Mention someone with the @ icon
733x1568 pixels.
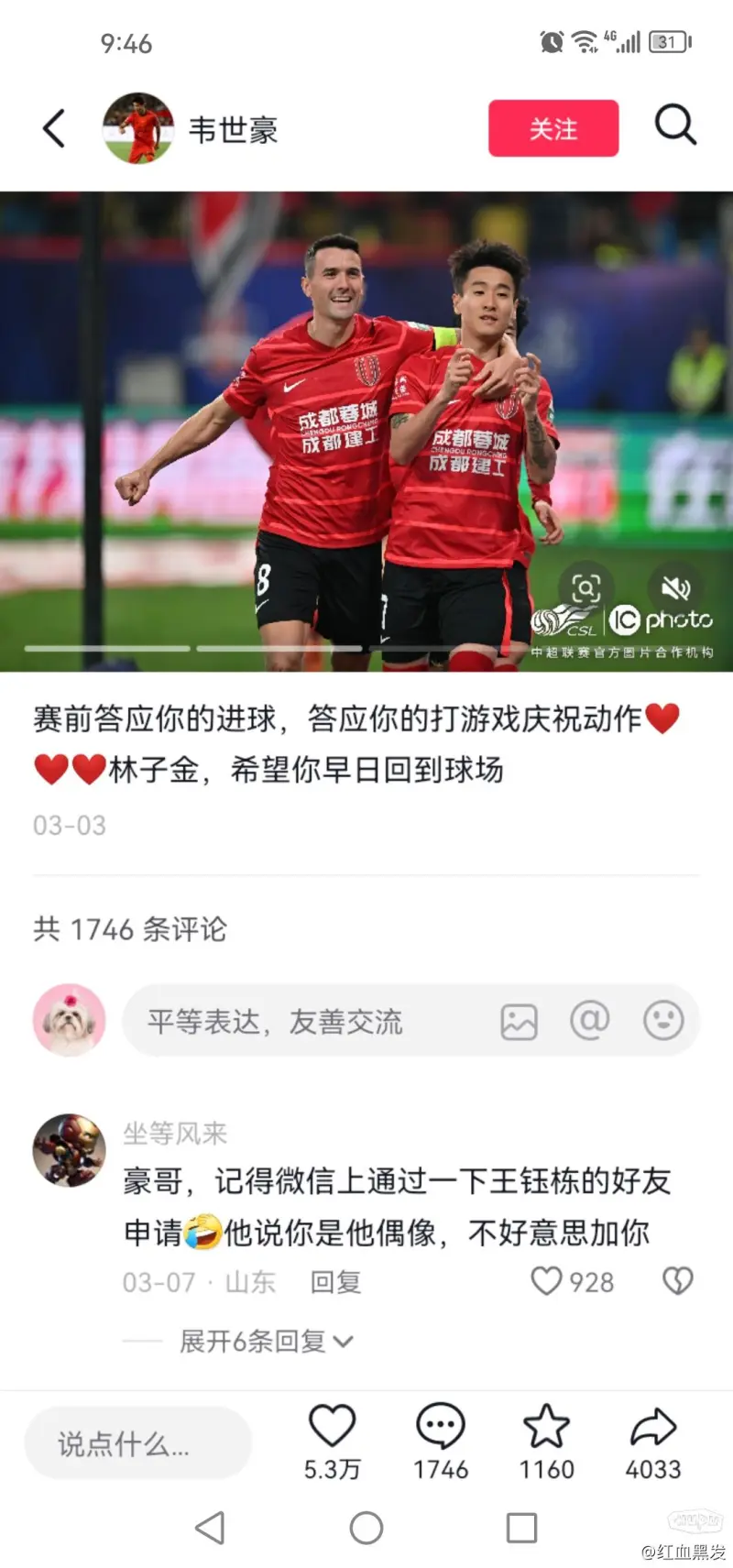[x=589, y=1020]
